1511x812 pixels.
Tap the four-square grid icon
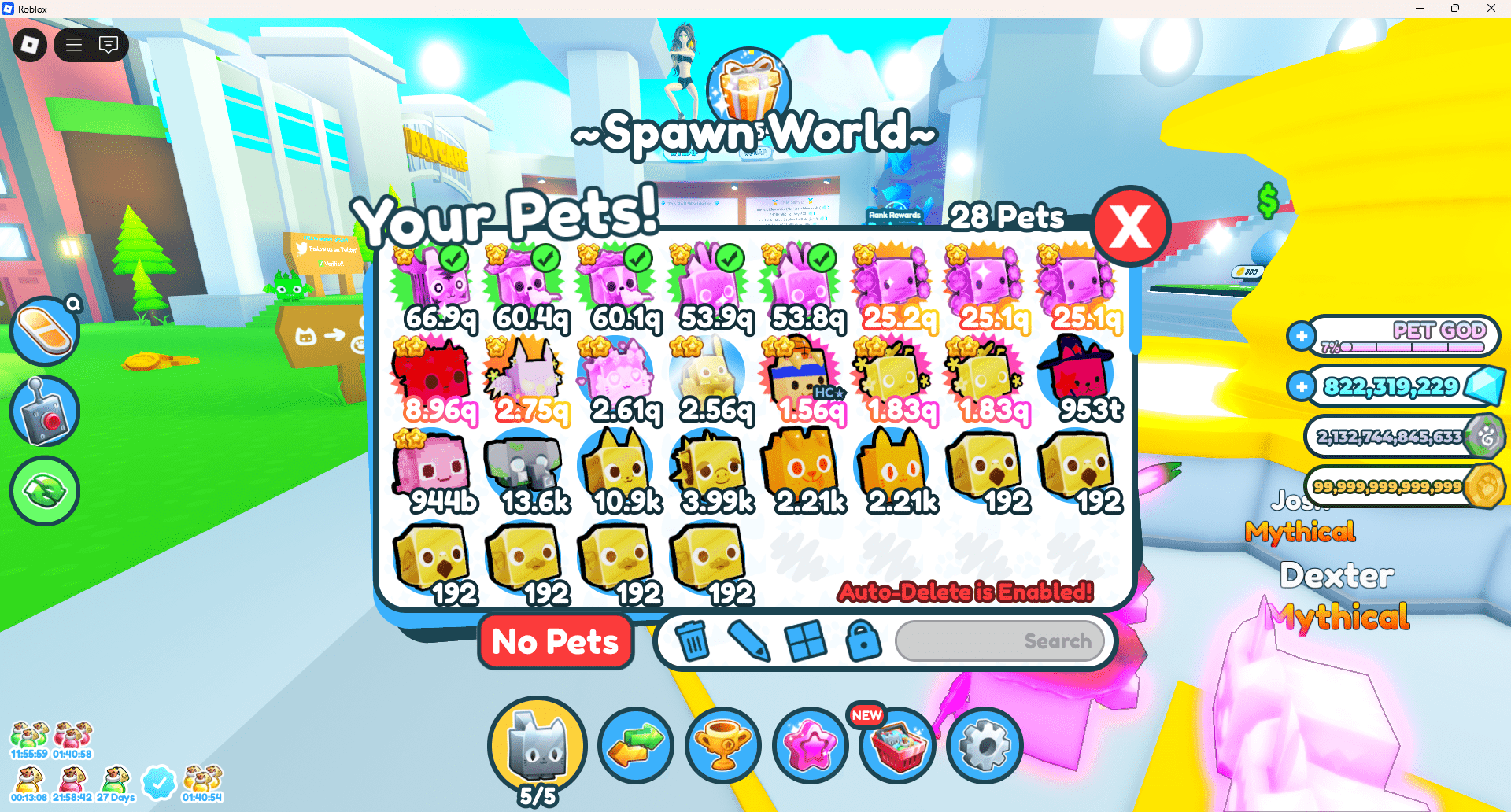[806, 641]
